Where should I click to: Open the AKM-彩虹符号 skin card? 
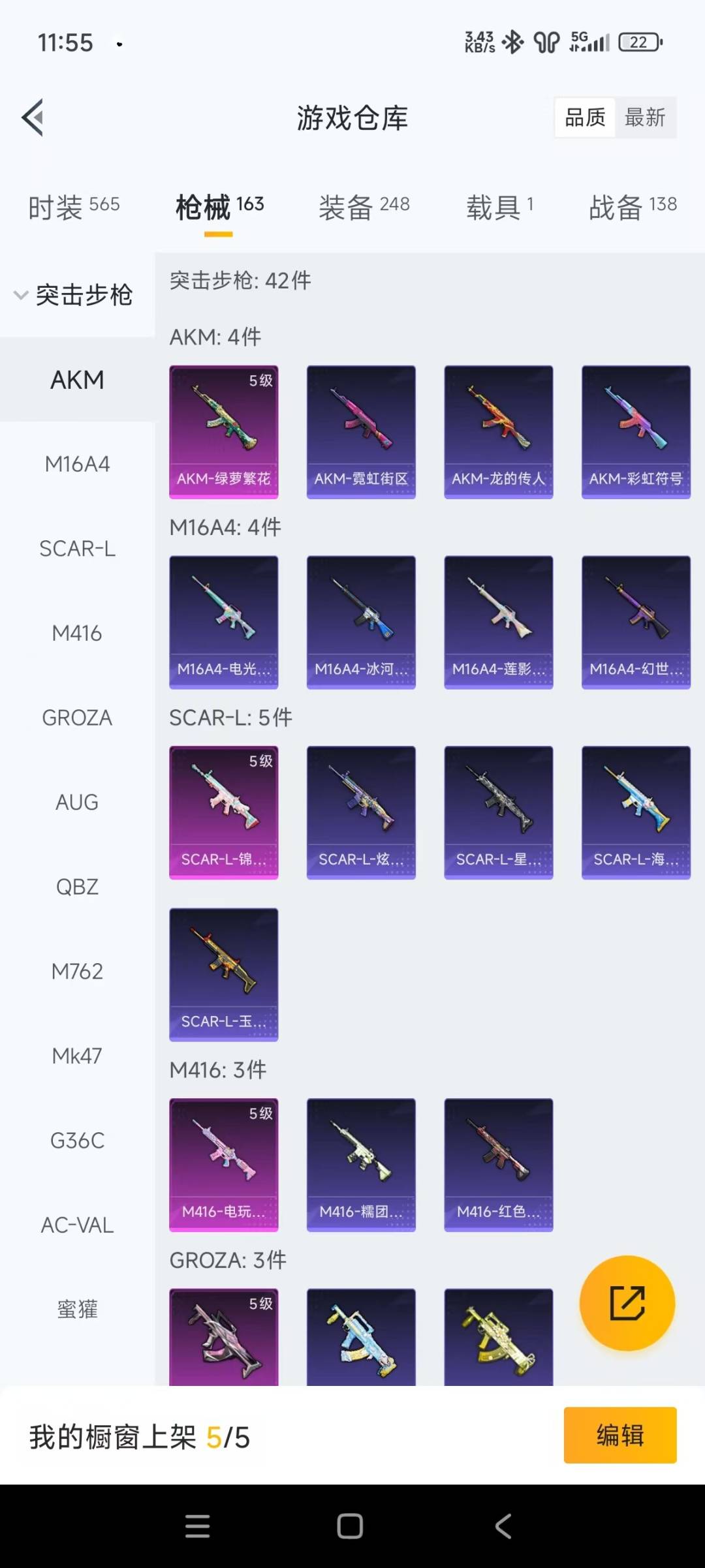point(636,432)
